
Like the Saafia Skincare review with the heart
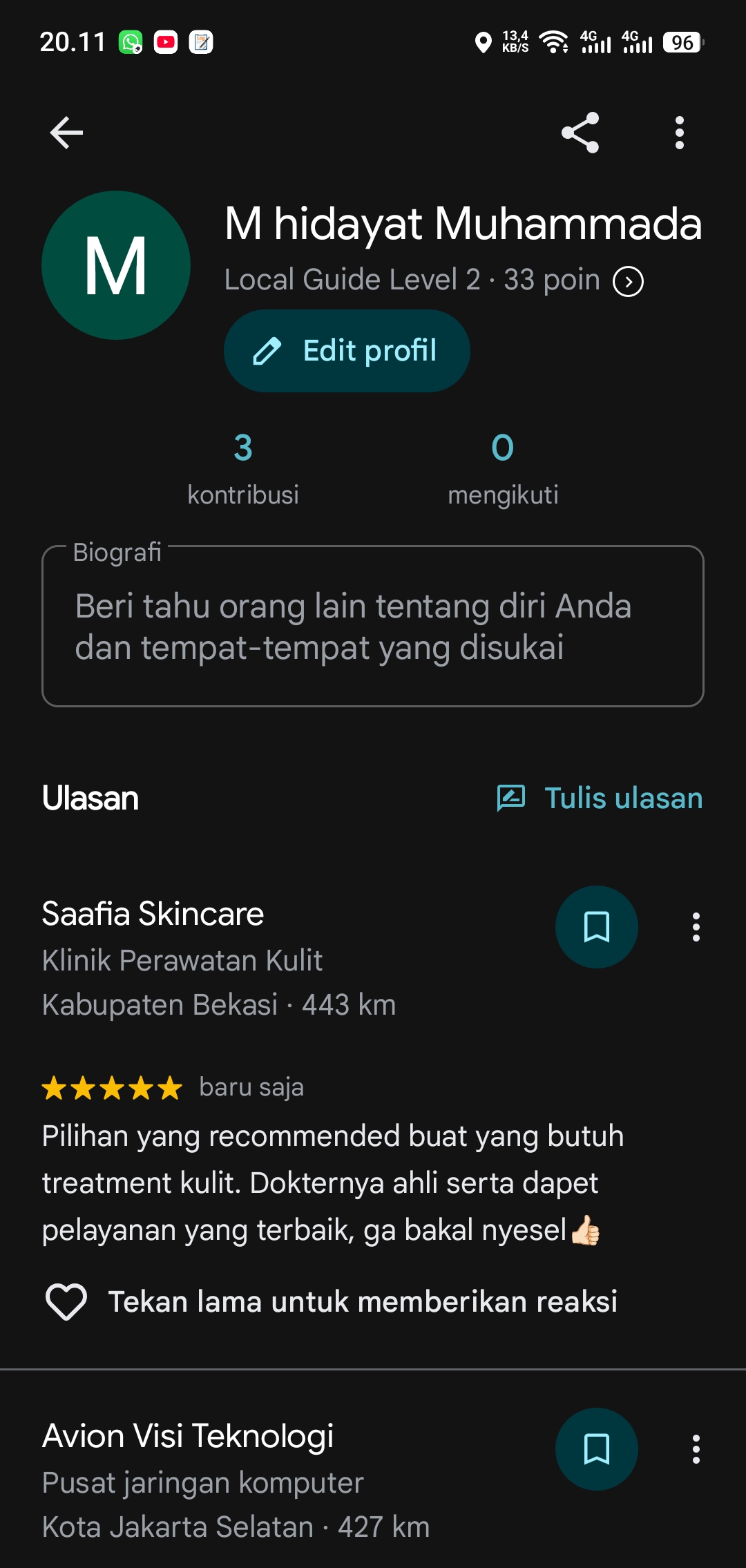pyautogui.click(x=66, y=1301)
